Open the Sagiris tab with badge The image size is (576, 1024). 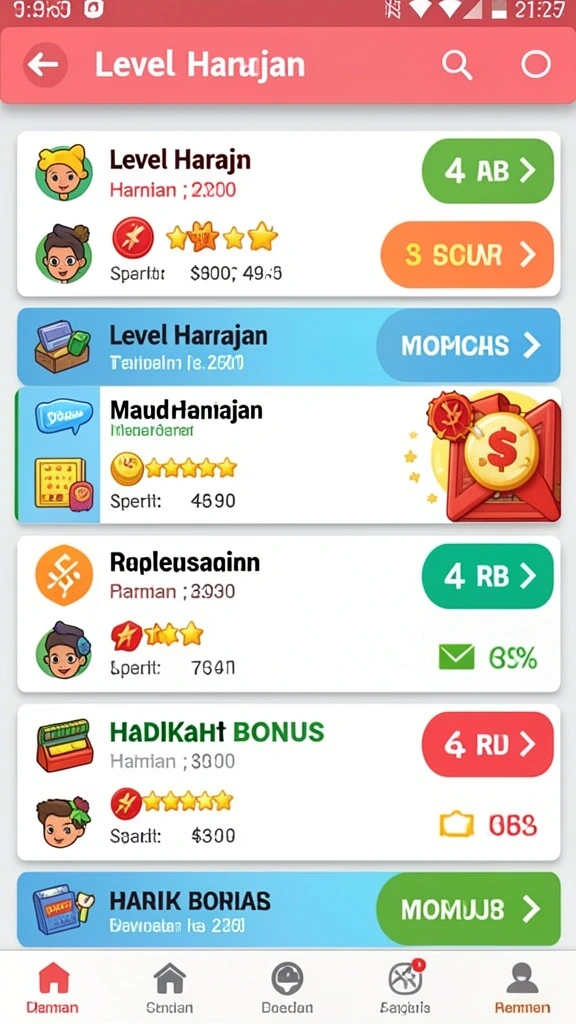(405, 987)
